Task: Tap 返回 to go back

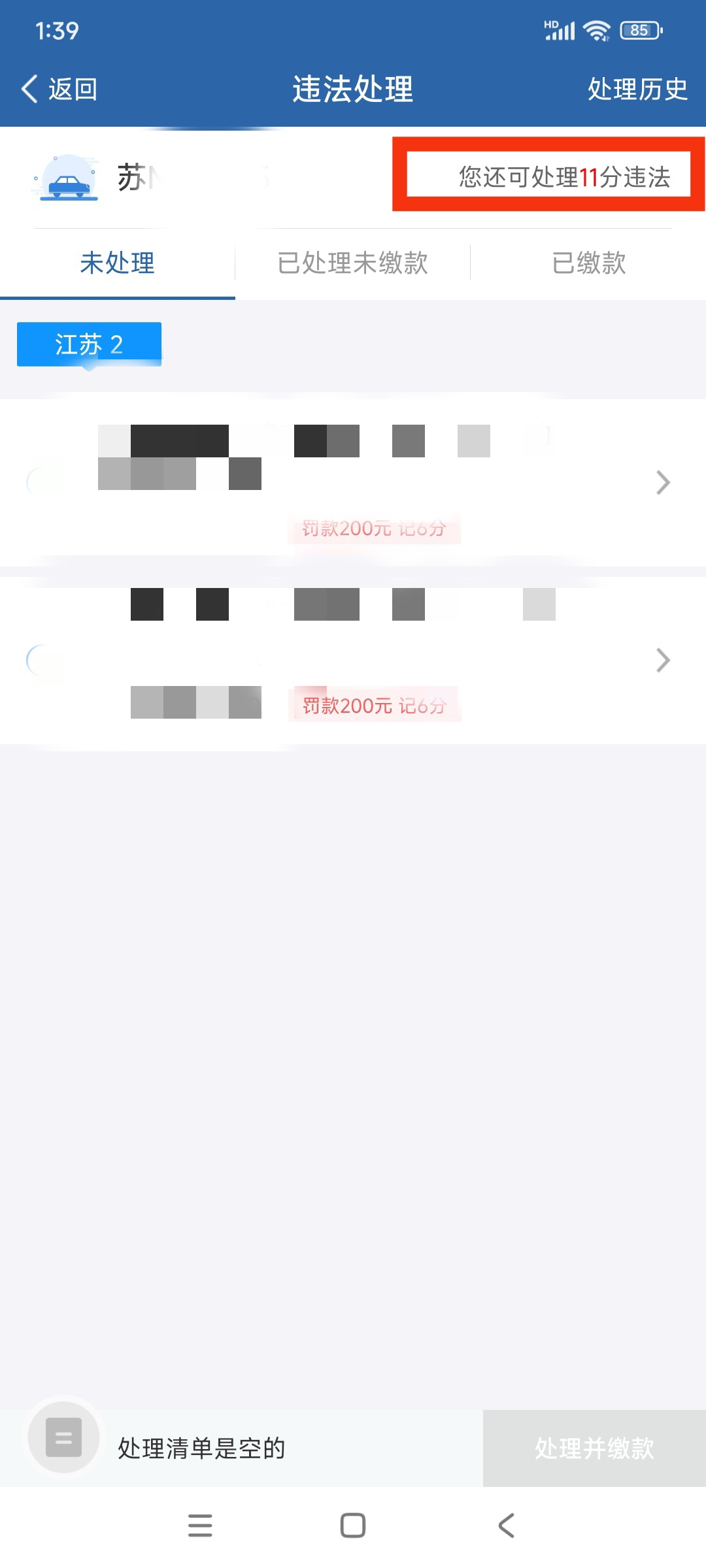Action: [60, 90]
